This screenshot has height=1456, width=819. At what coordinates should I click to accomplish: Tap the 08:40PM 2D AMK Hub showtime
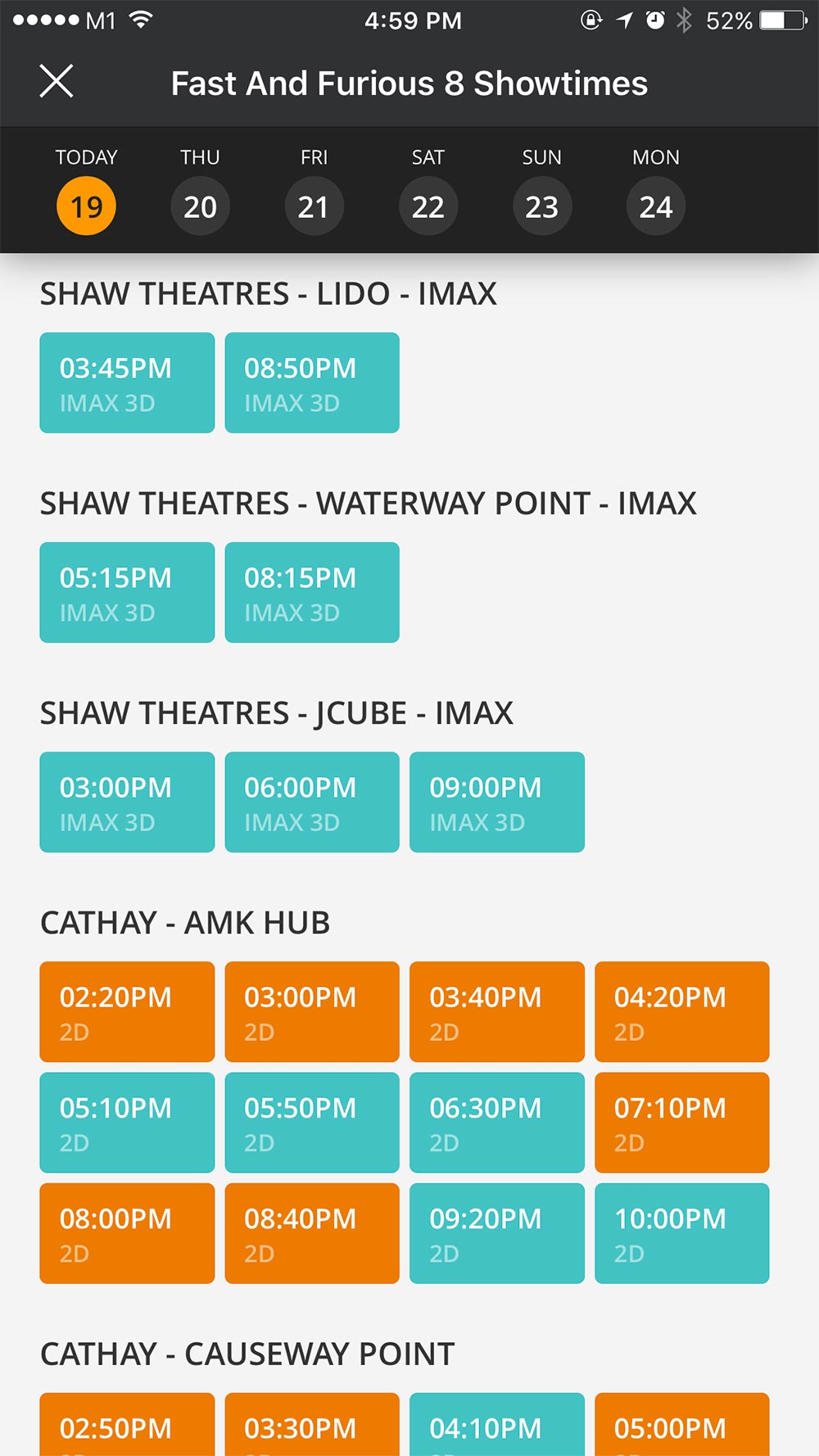pos(312,1232)
